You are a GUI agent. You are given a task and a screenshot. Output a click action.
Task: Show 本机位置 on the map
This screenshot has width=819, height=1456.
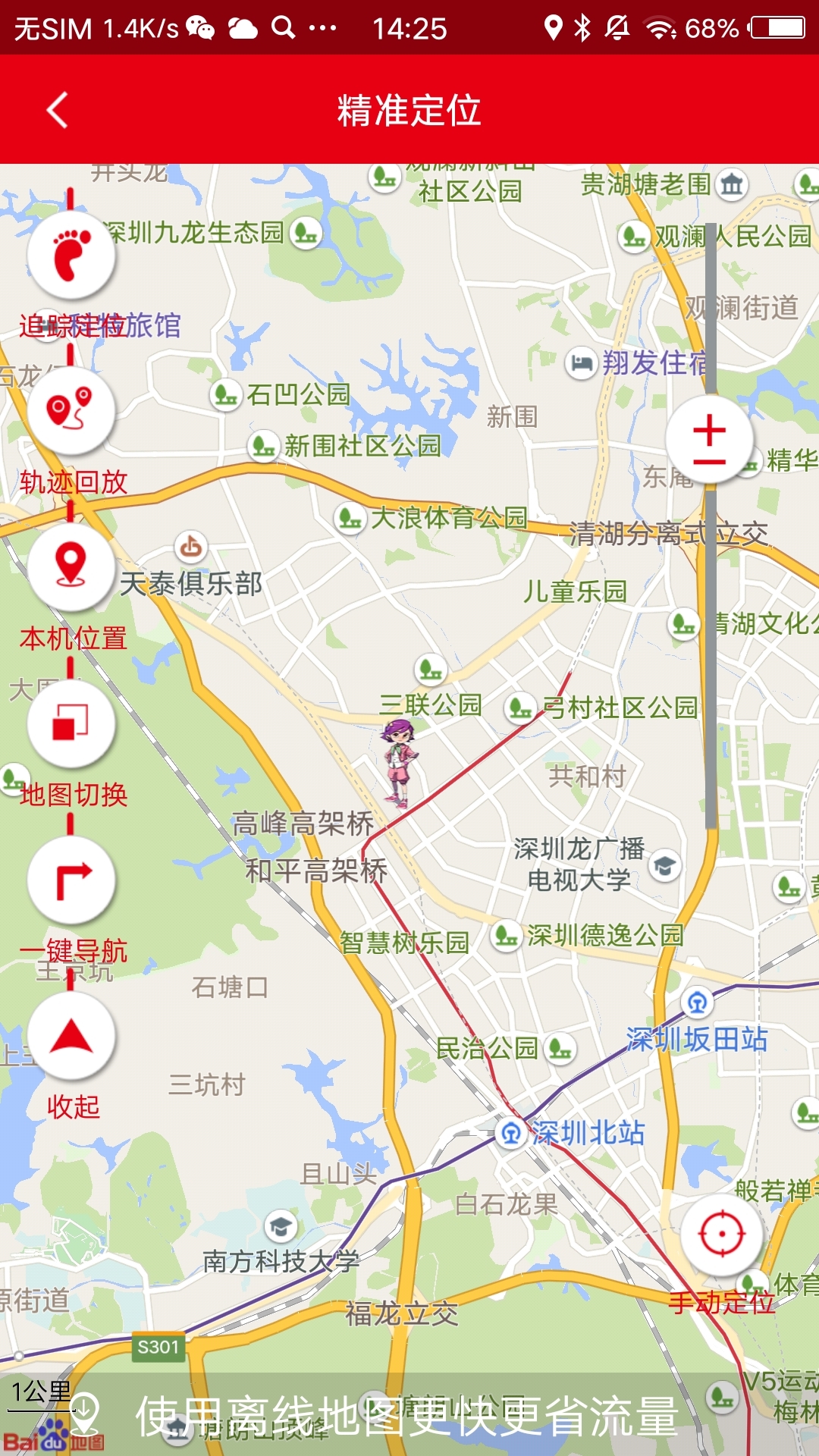[71, 567]
